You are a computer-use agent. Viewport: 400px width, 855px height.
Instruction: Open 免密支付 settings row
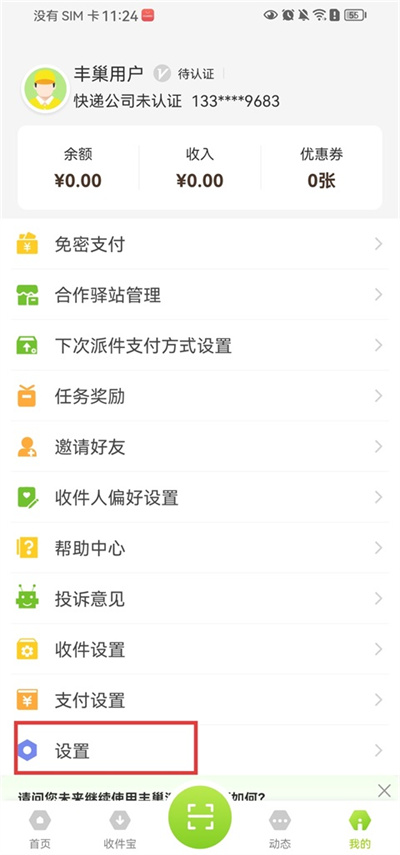tap(200, 244)
